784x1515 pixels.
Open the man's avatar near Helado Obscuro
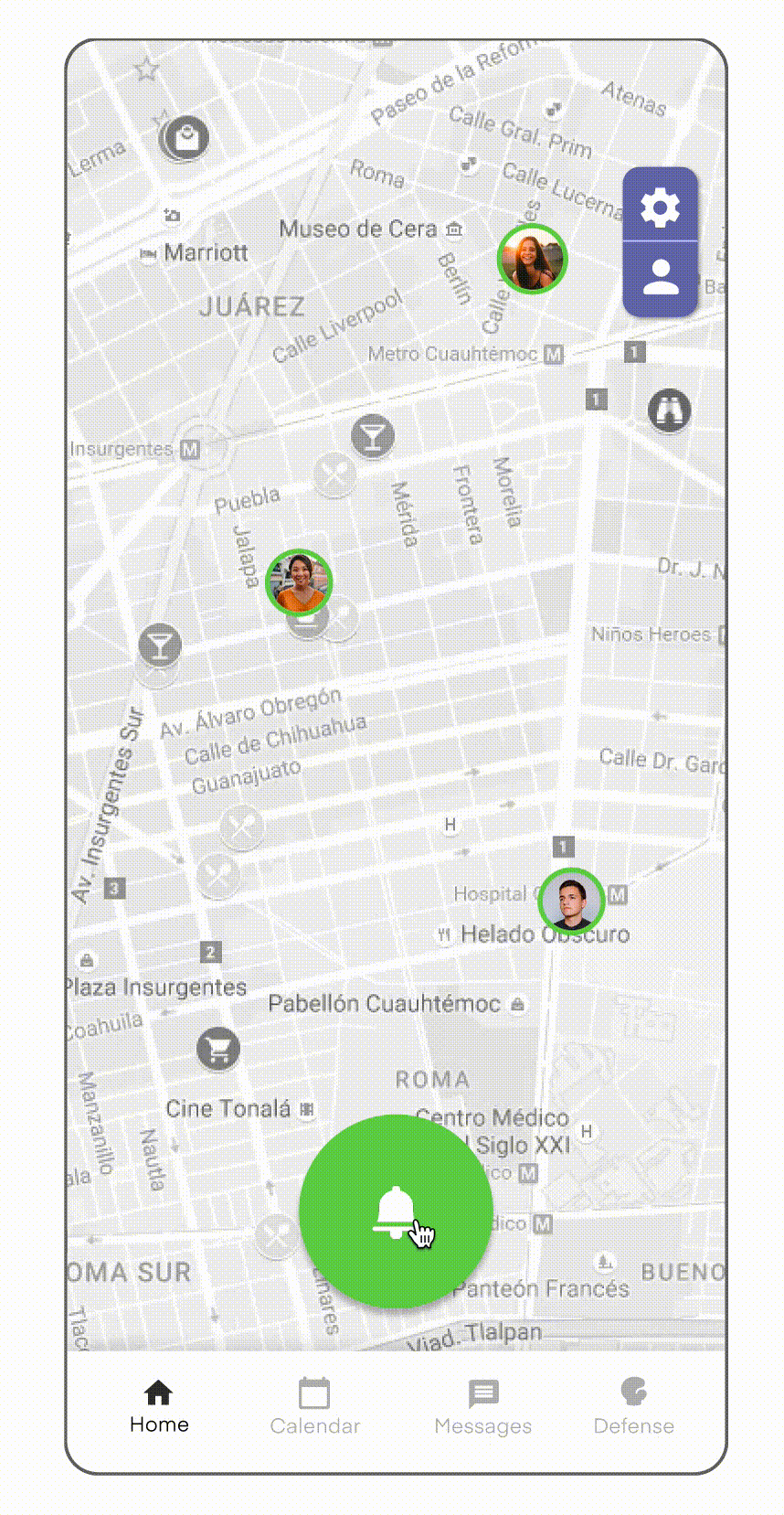571,902
